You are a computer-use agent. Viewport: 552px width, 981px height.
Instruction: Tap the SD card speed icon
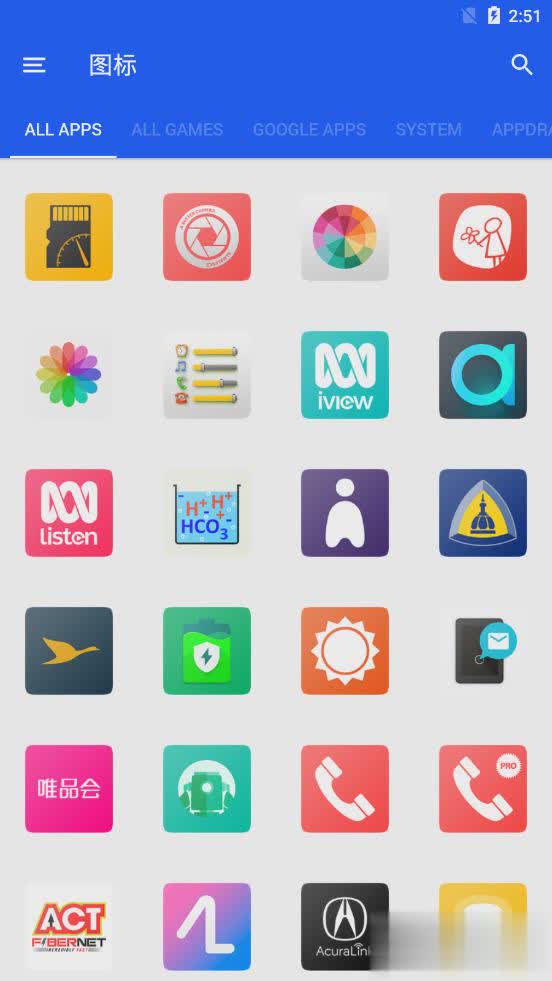[69, 237]
